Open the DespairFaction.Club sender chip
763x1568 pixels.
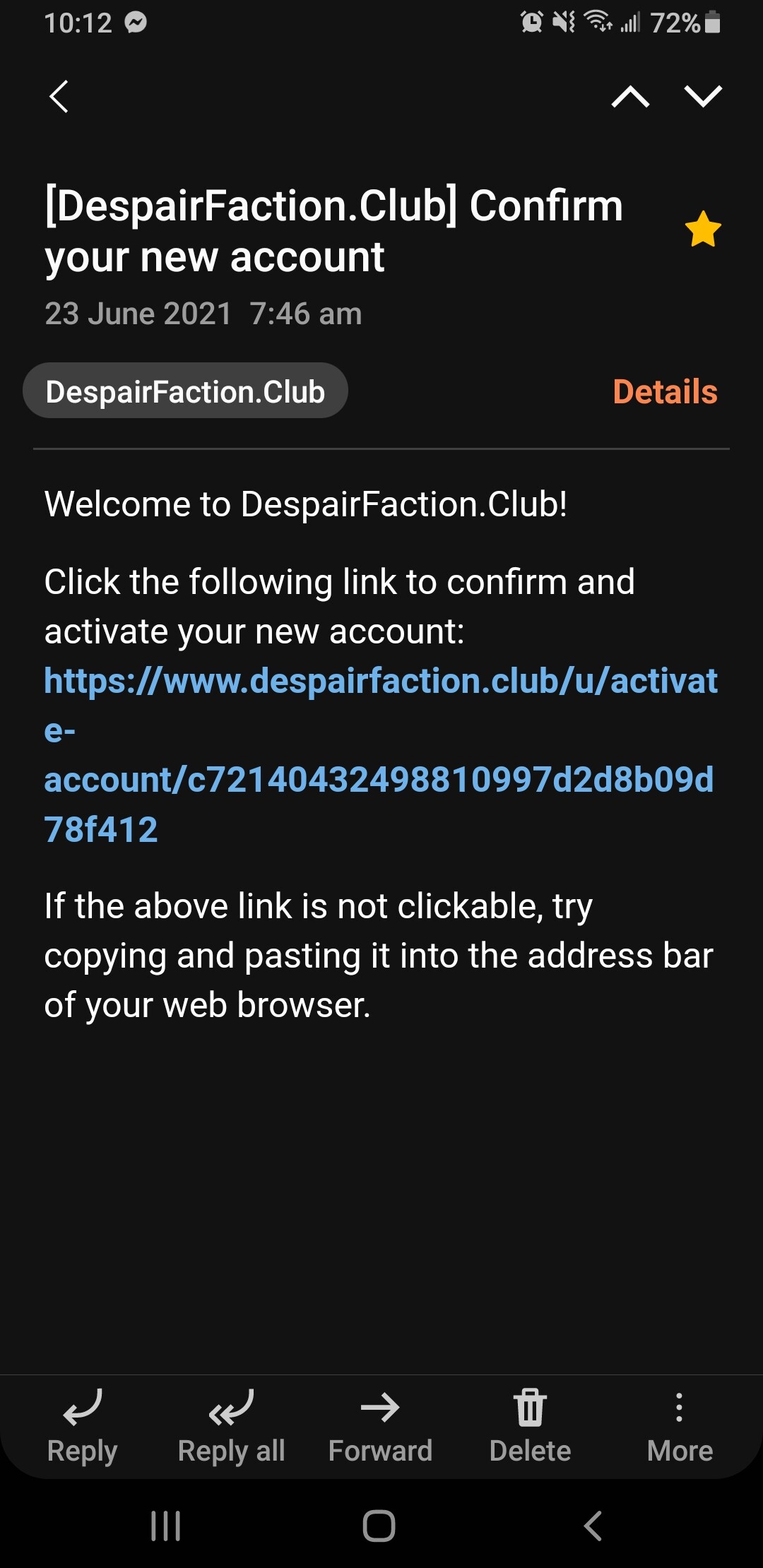point(185,391)
